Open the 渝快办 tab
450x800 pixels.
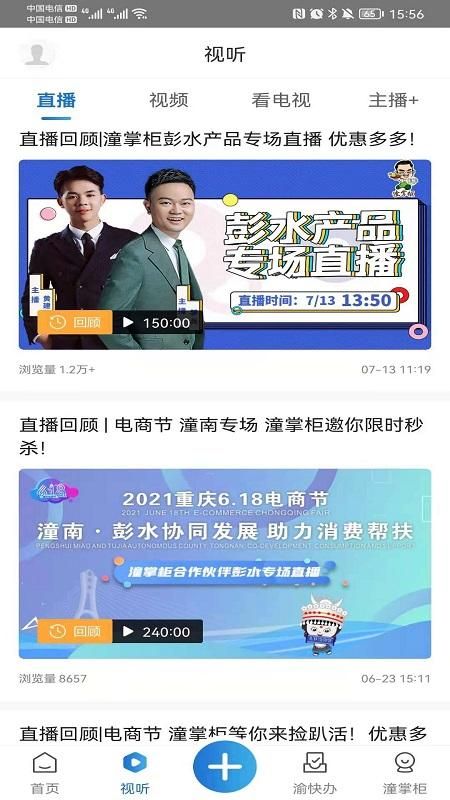(x=315, y=773)
